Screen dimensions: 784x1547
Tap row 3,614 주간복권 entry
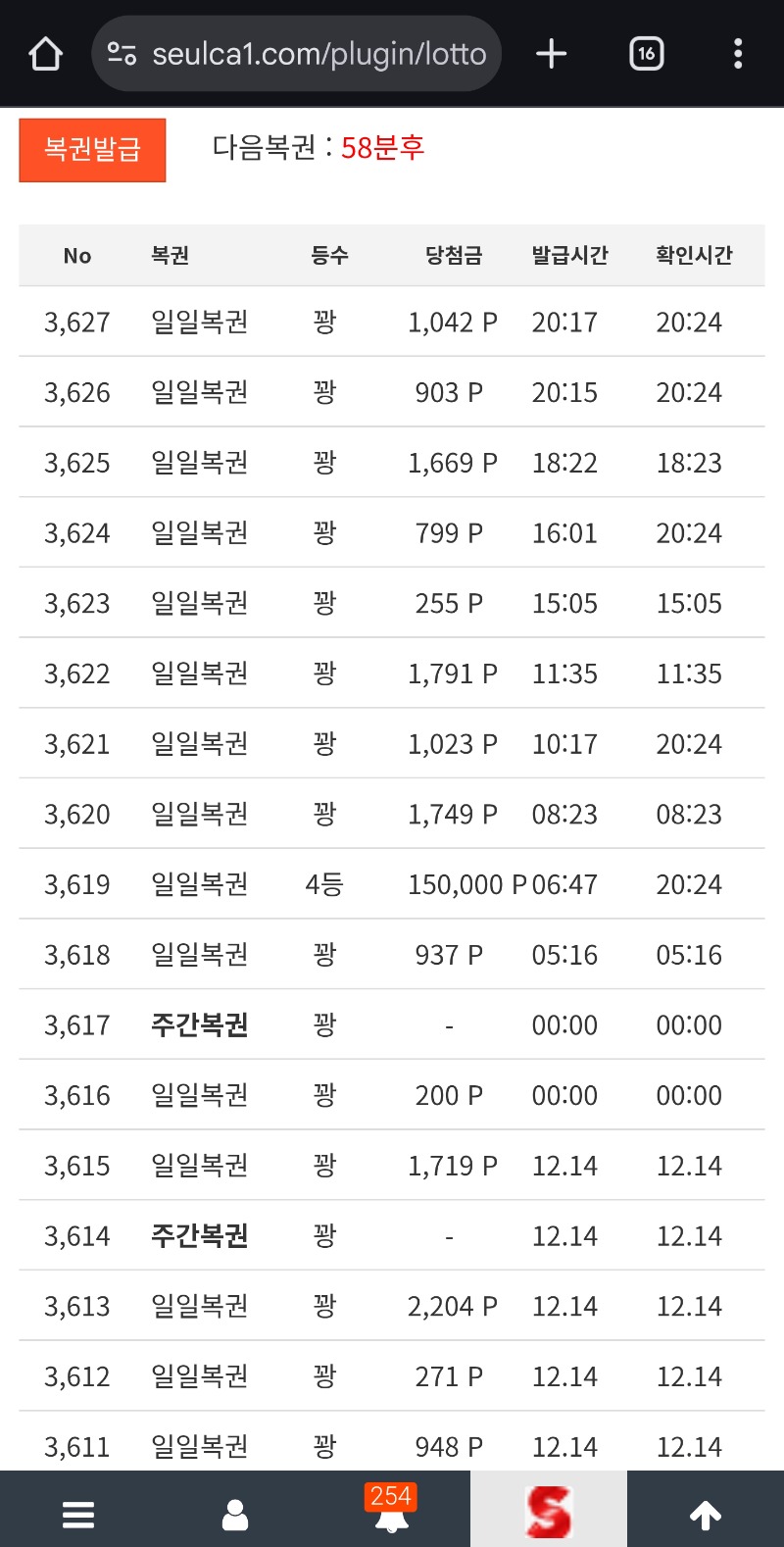[x=392, y=1235]
